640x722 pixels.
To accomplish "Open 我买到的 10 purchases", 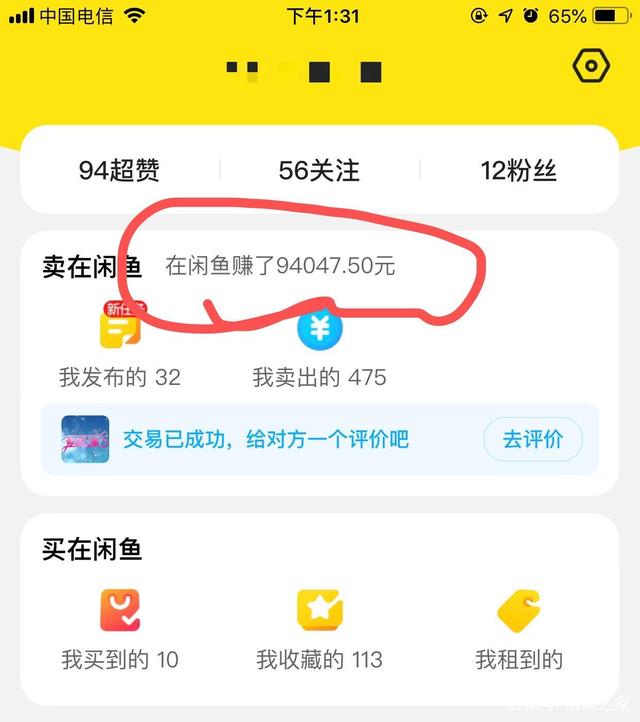I will click(x=120, y=630).
